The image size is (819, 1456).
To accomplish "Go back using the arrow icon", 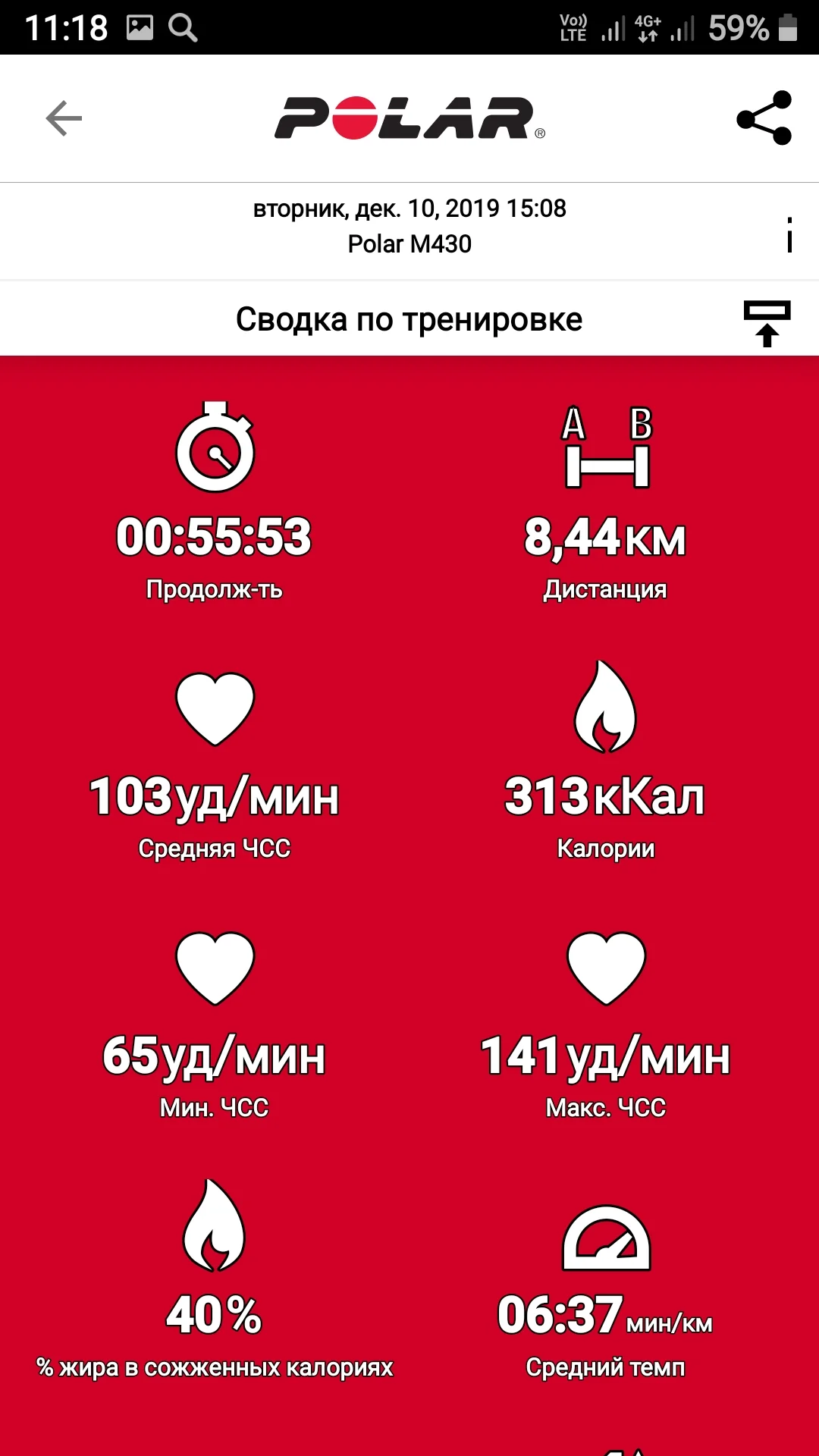I will click(64, 118).
